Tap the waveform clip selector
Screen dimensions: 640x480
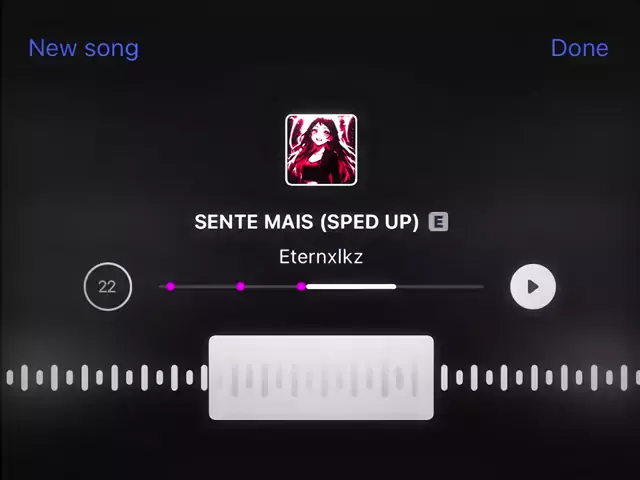pos(321,378)
